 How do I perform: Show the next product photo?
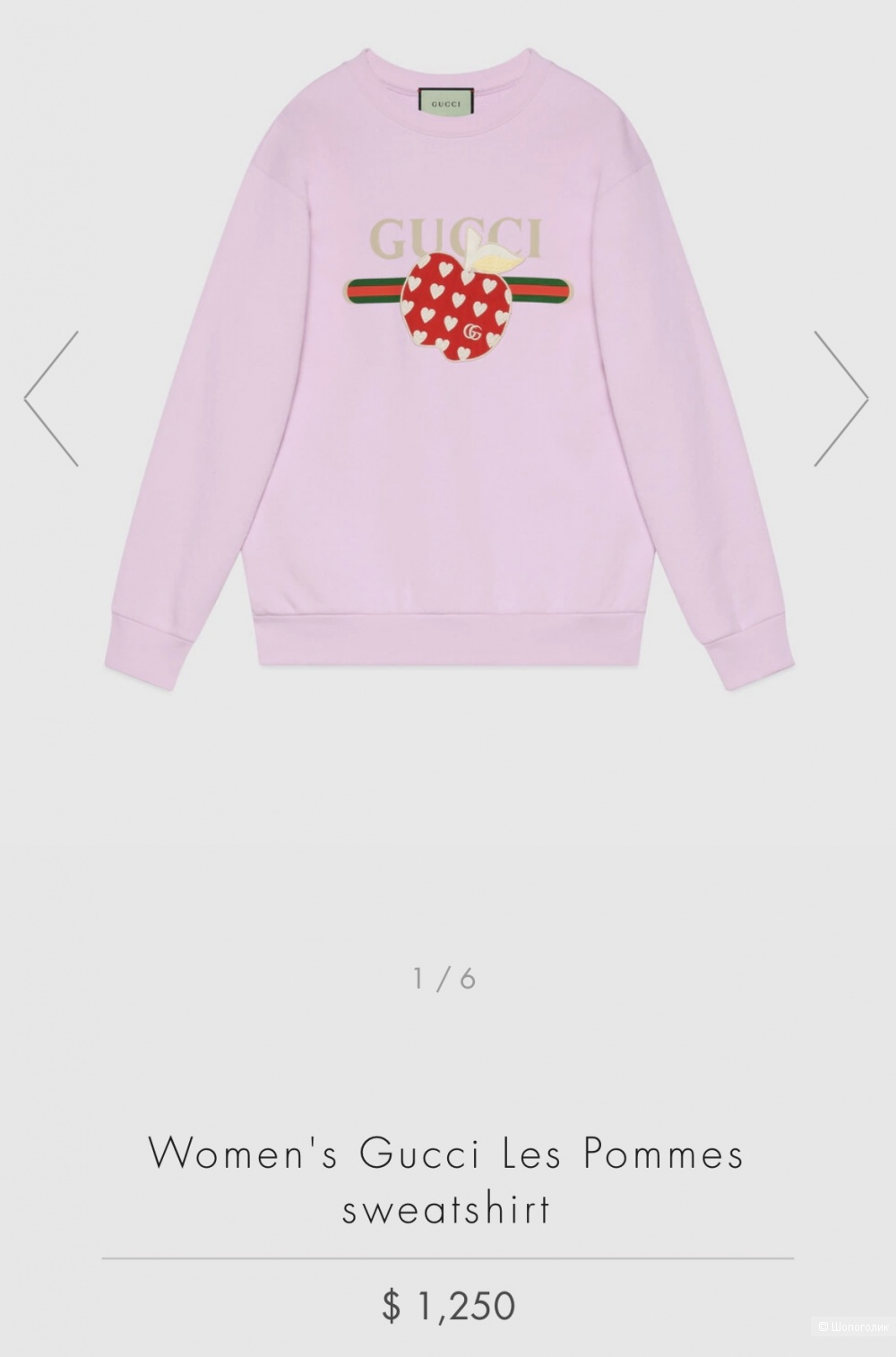pyautogui.click(x=840, y=399)
